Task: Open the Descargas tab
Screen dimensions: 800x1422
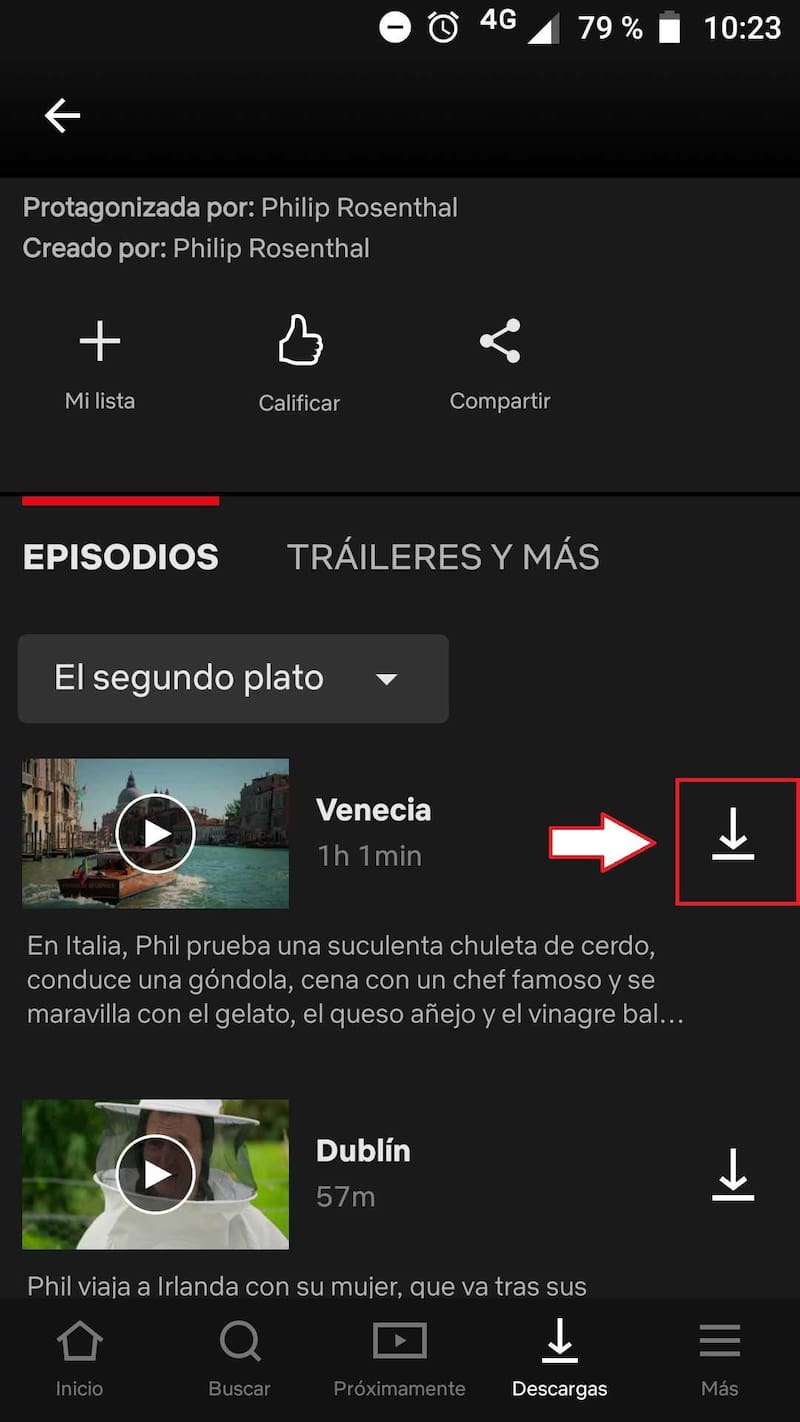Action: (559, 1358)
